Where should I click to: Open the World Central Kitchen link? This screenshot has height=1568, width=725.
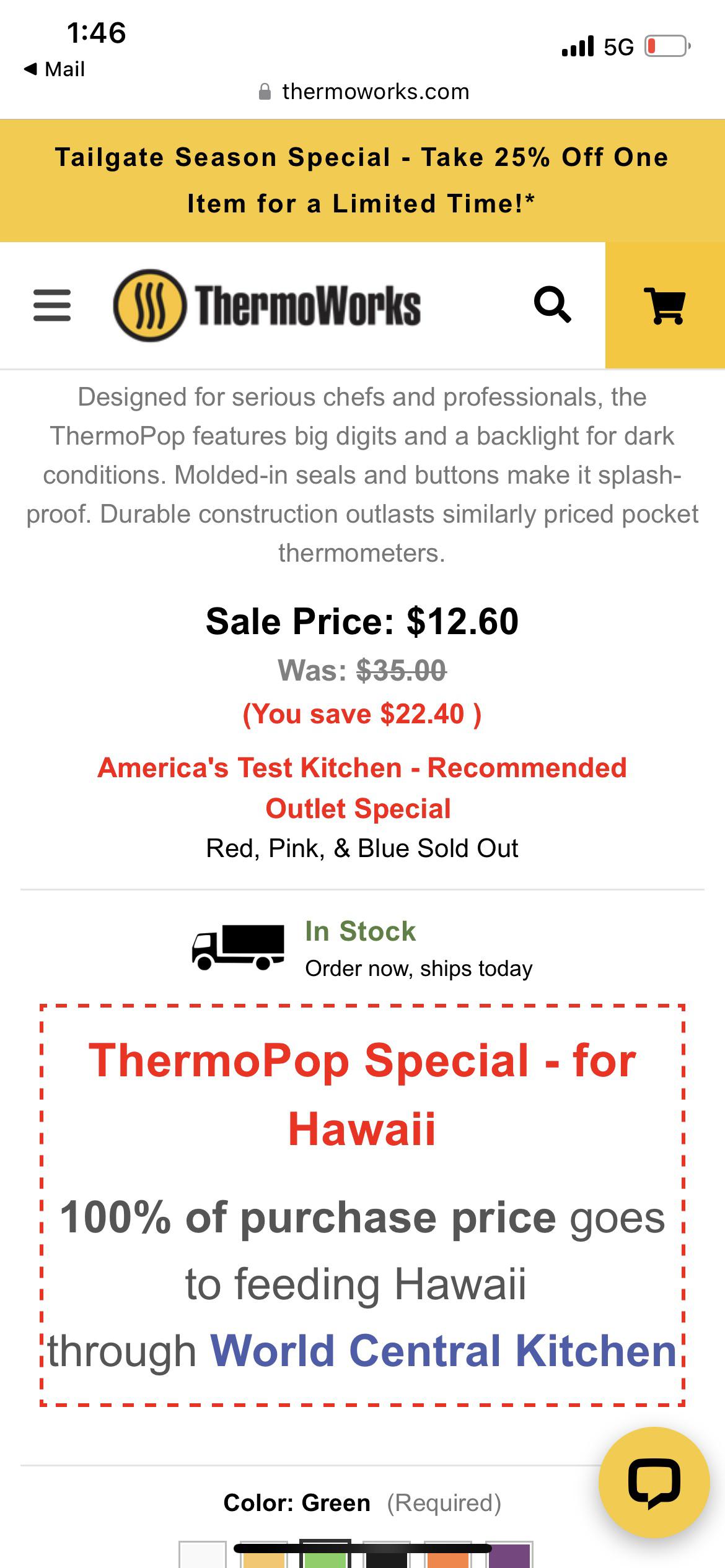click(x=443, y=1351)
